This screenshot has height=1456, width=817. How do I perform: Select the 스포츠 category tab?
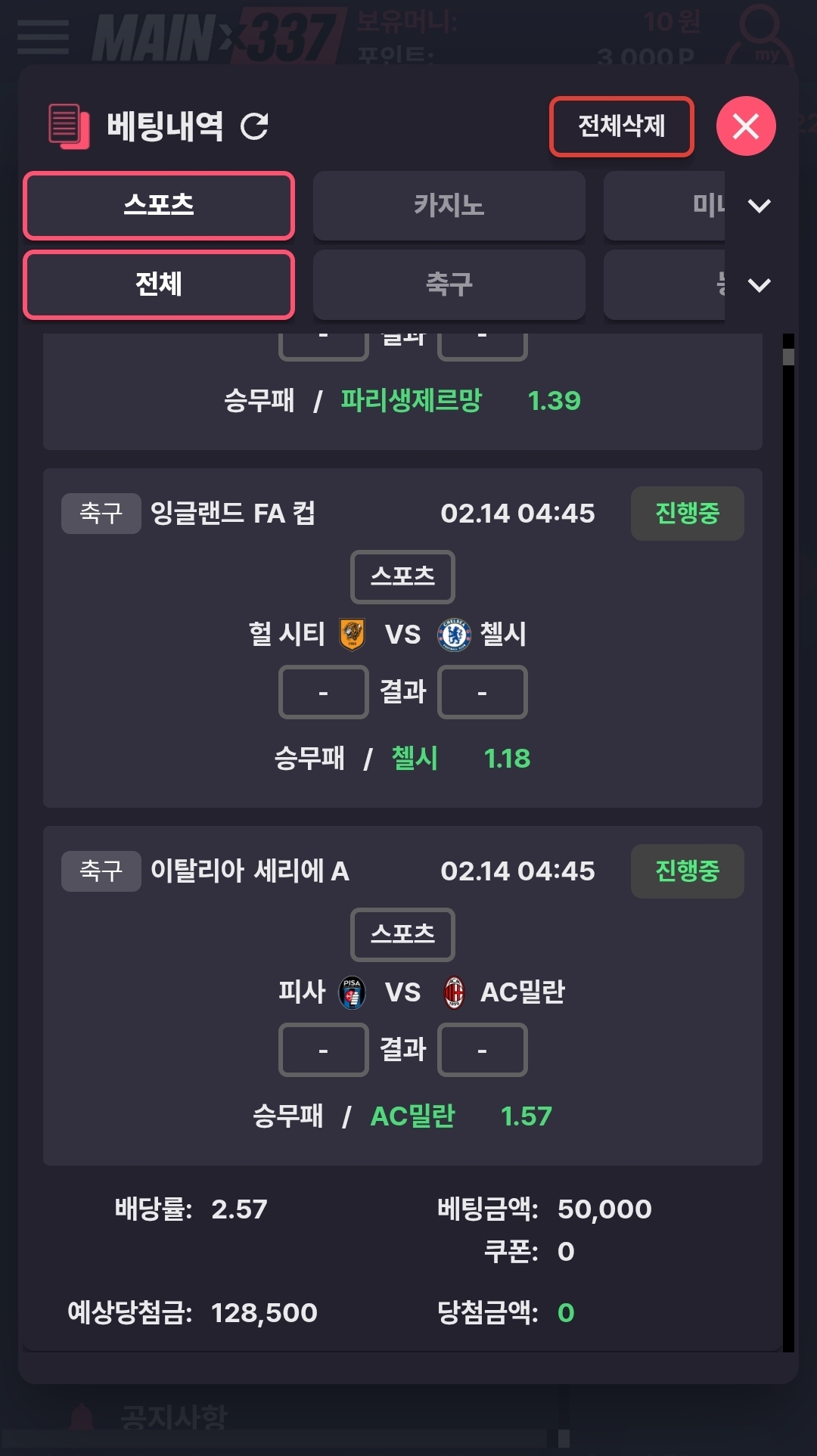[x=159, y=206]
